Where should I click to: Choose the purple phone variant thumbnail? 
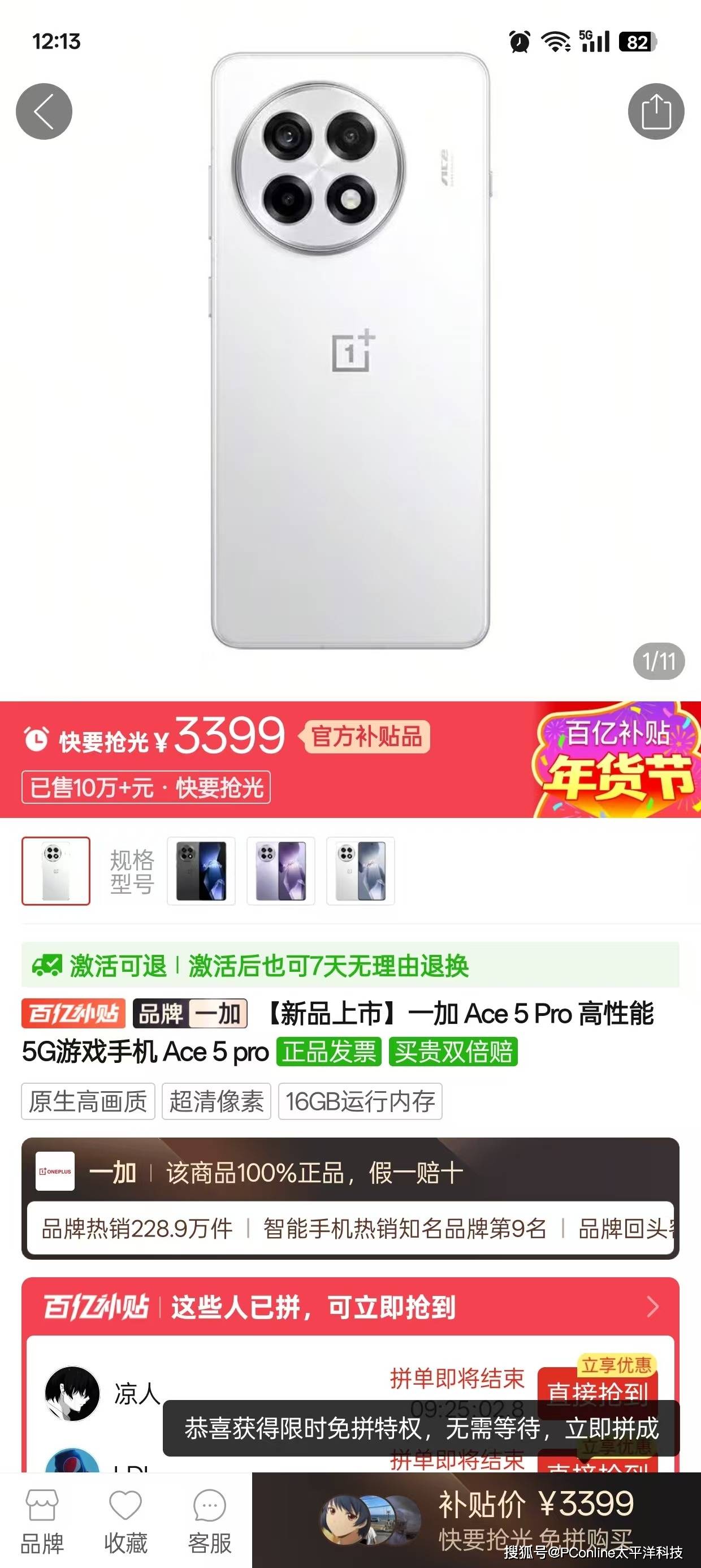pos(281,871)
